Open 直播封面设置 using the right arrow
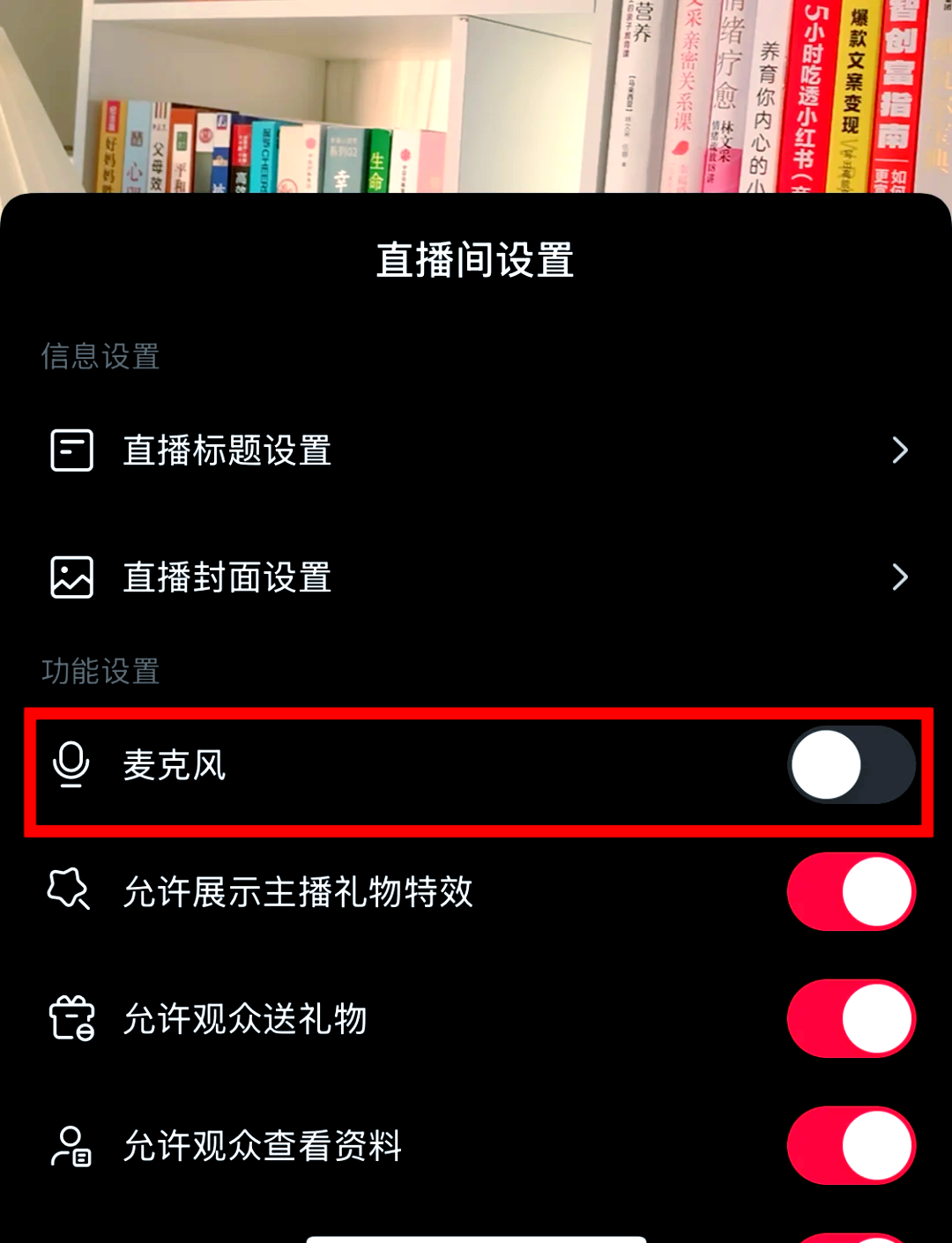The image size is (952, 1243). point(900,577)
